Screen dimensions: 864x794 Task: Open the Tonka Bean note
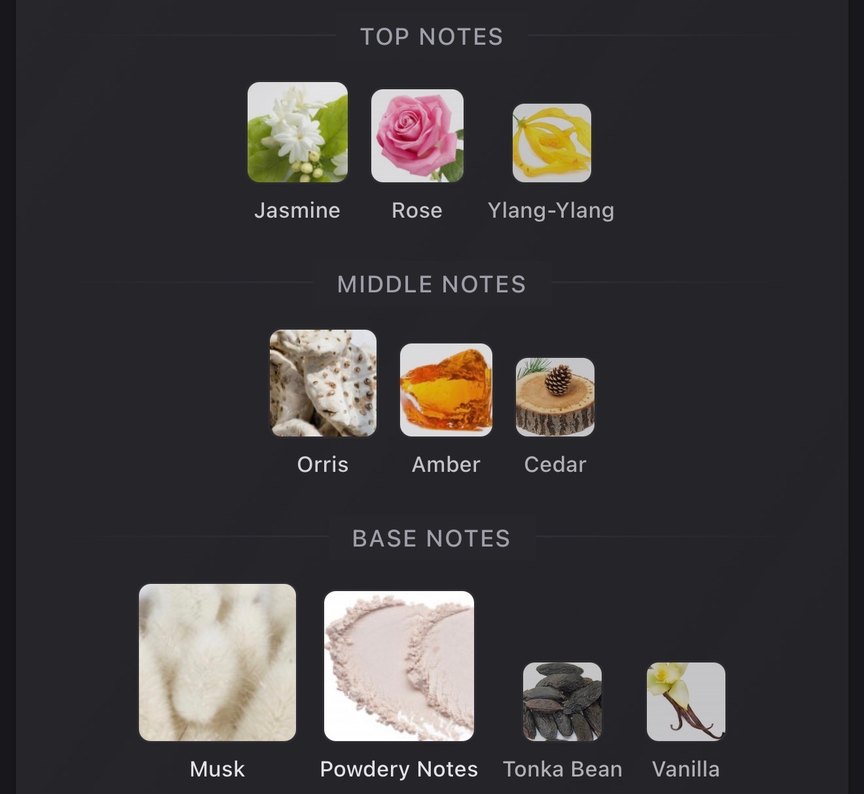(562, 701)
